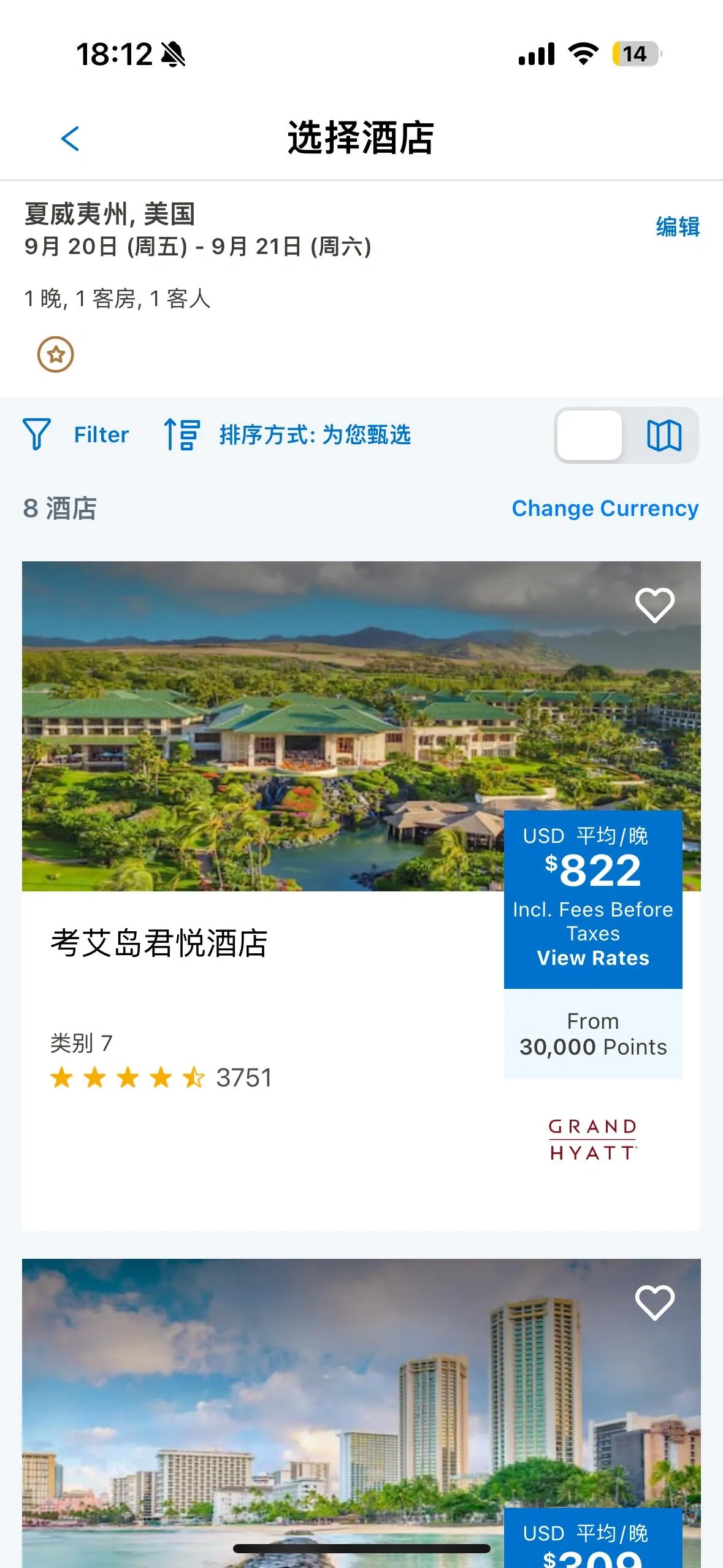Favorite 考艾岛君悦酒店 with the heart icon
The image size is (723, 1568).
point(654,605)
